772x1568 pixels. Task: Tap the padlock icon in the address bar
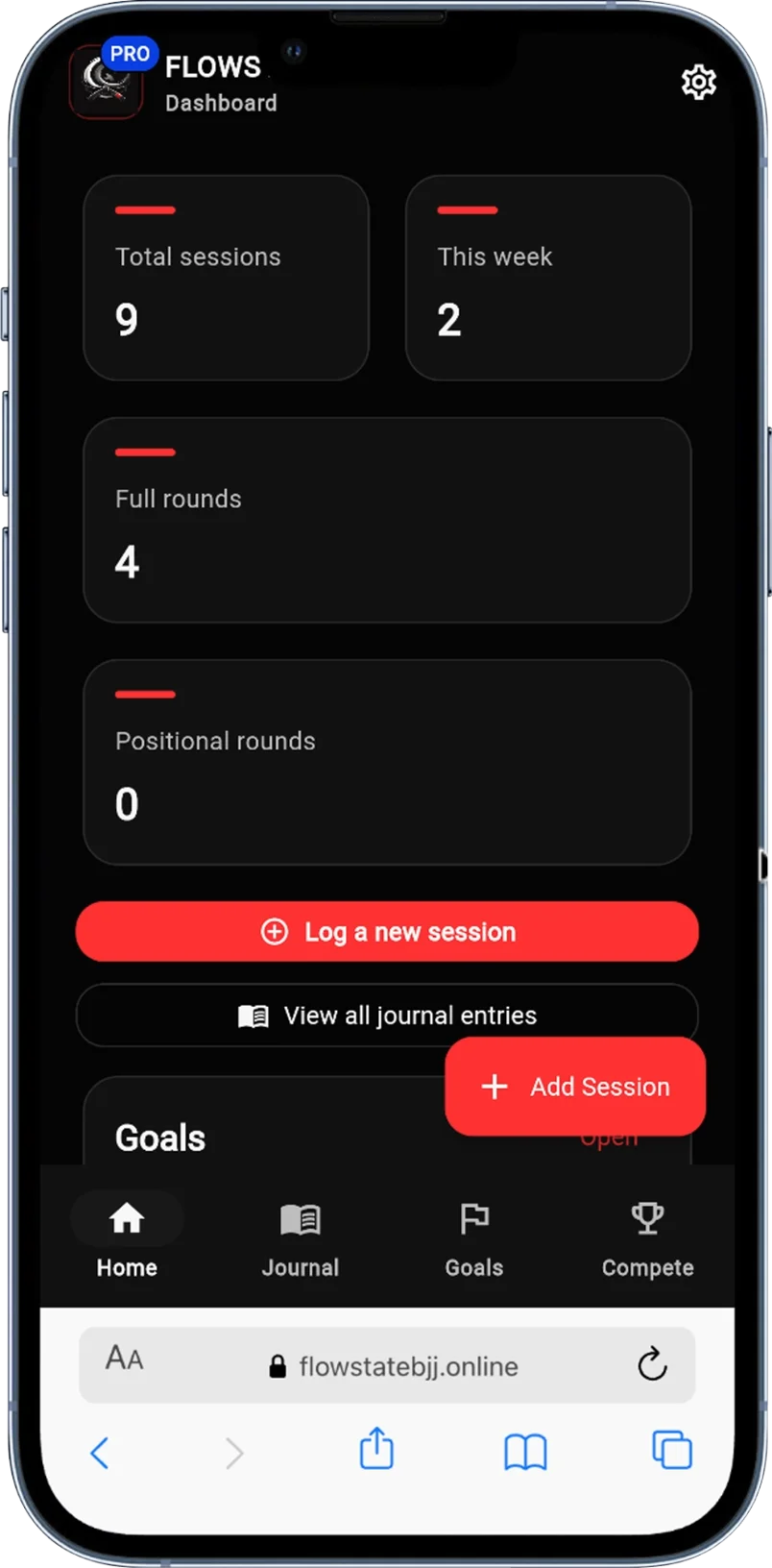[x=277, y=1365]
